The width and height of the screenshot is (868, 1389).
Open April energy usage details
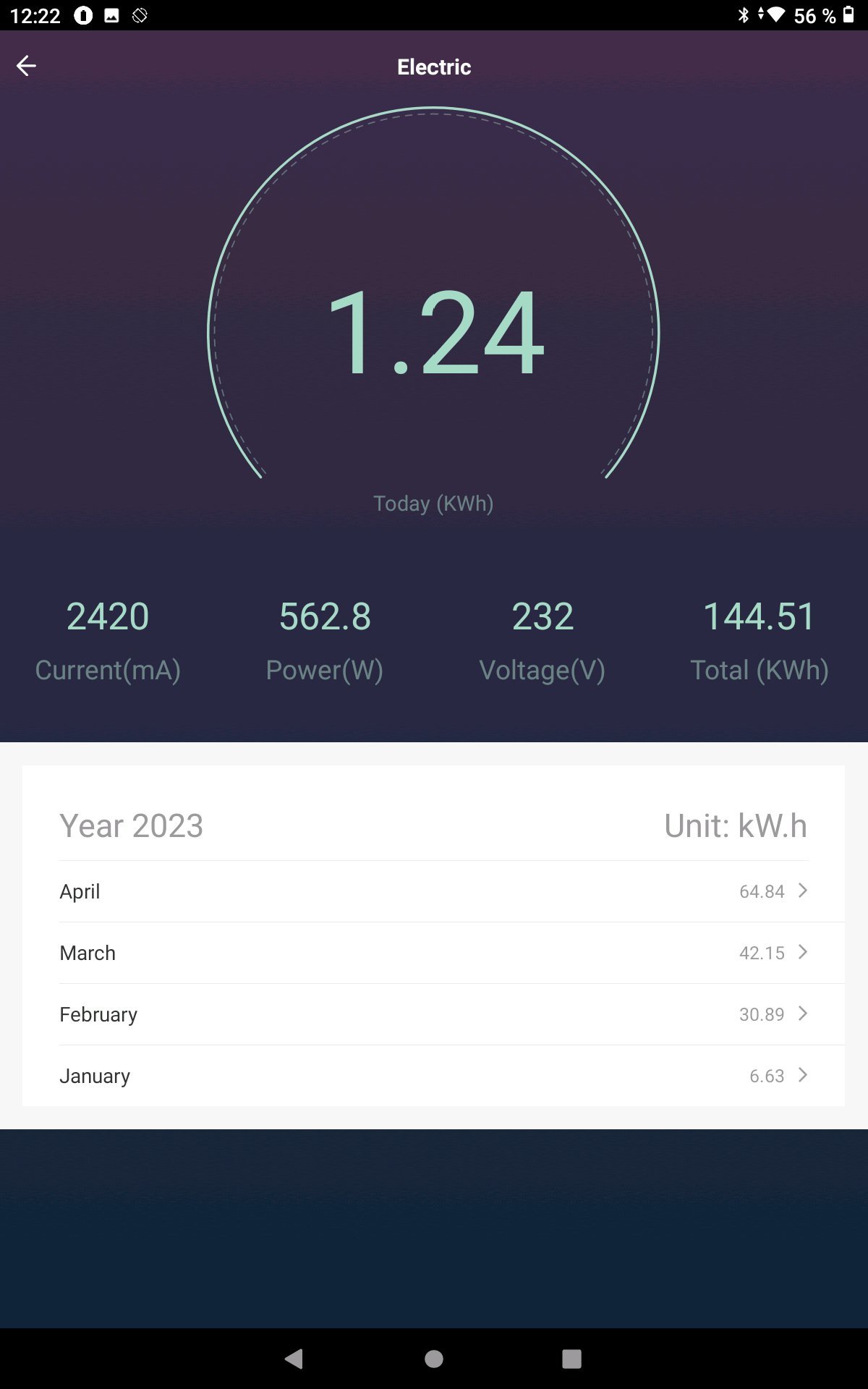(x=434, y=891)
